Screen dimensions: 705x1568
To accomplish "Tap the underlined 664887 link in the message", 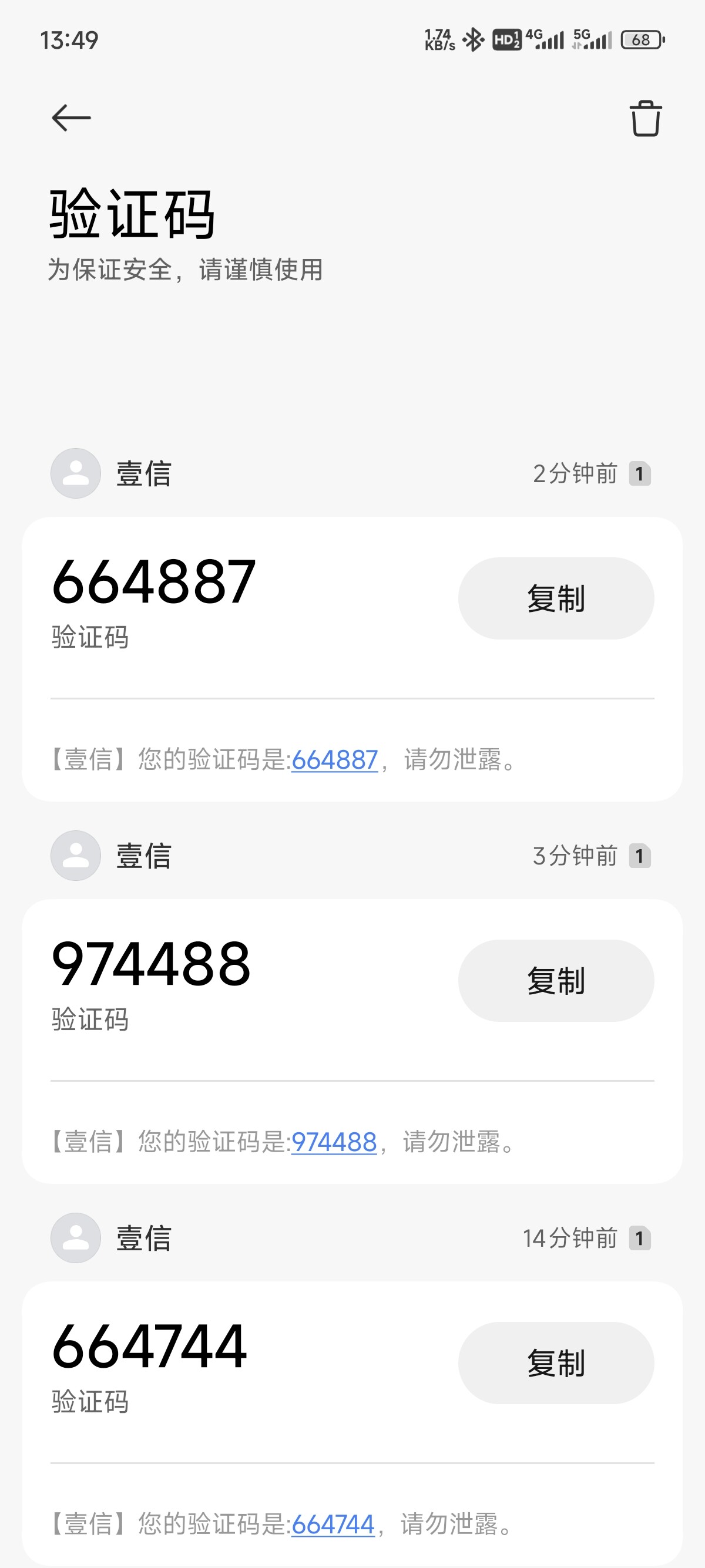I will (335, 760).
